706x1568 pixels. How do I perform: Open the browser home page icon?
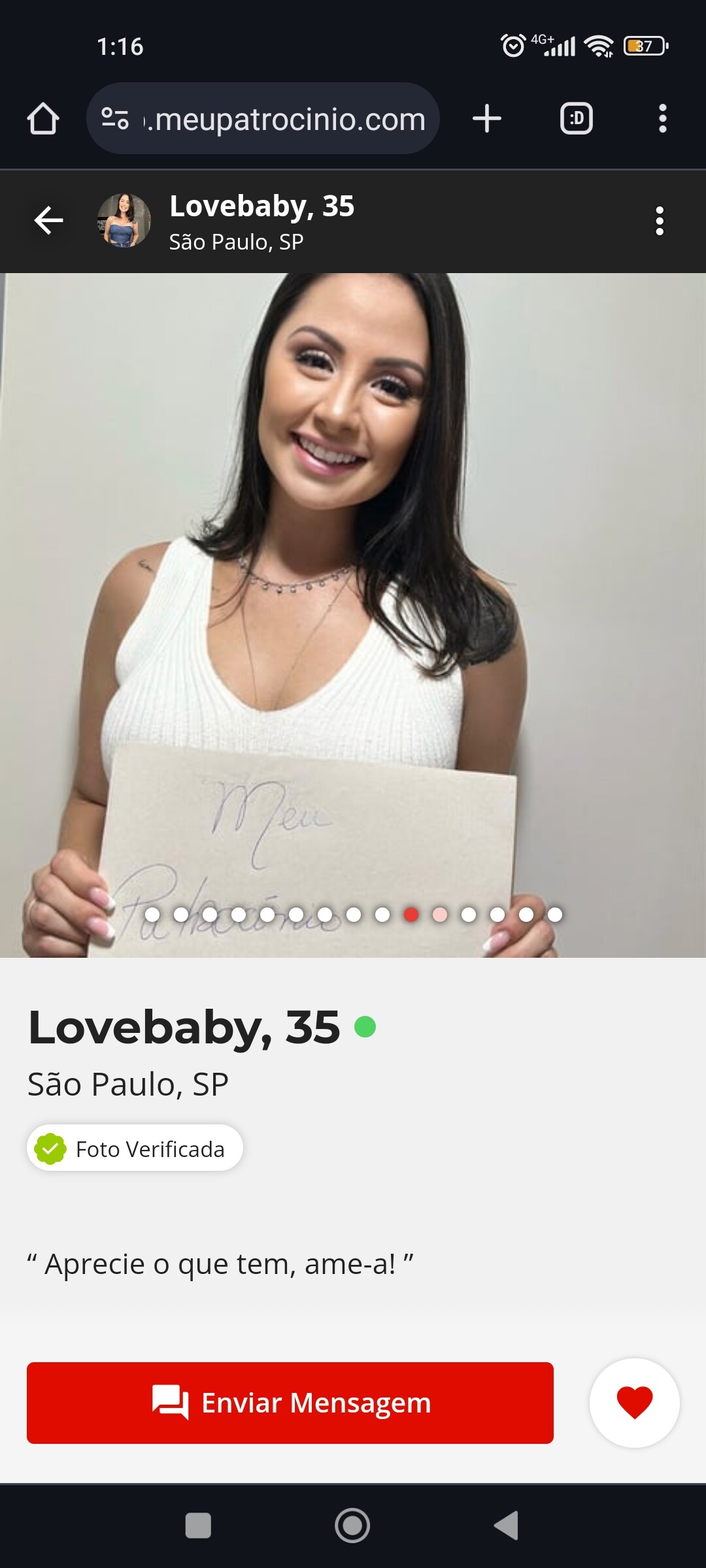point(43,119)
